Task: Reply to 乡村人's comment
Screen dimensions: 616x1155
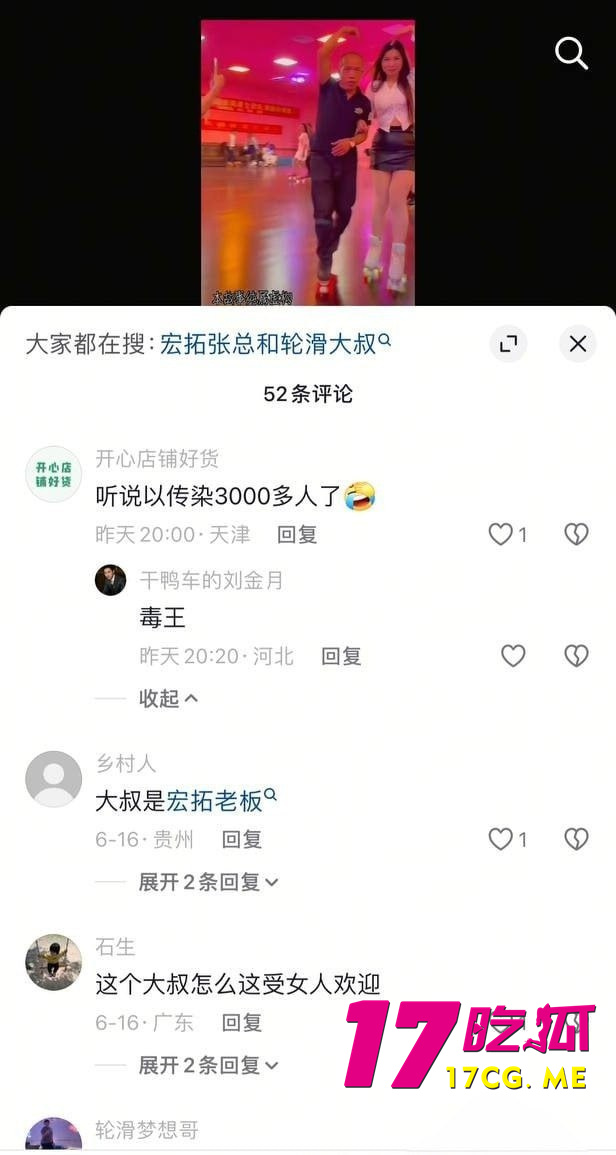Action: 242,839
